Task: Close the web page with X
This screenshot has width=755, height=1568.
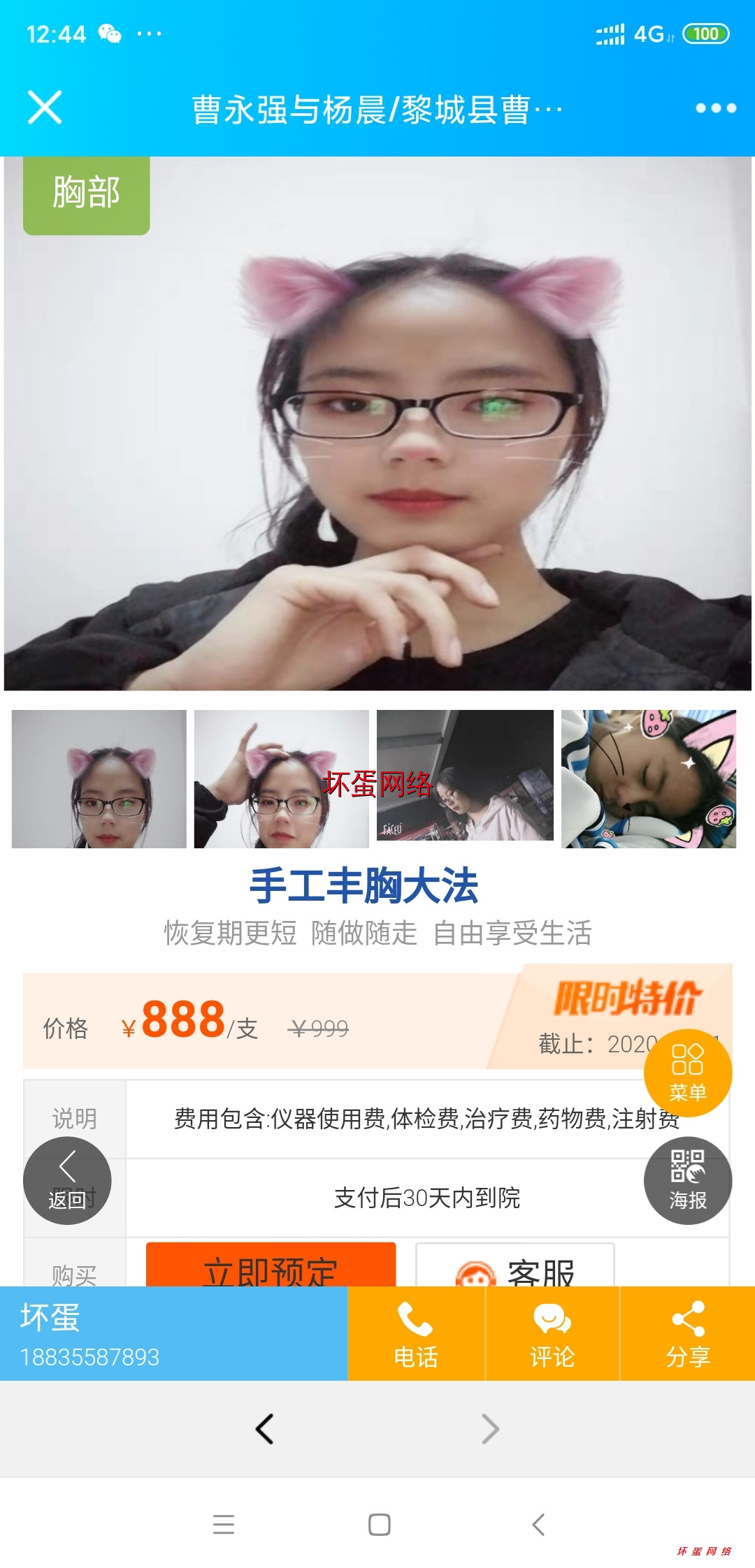Action: (45, 108)
